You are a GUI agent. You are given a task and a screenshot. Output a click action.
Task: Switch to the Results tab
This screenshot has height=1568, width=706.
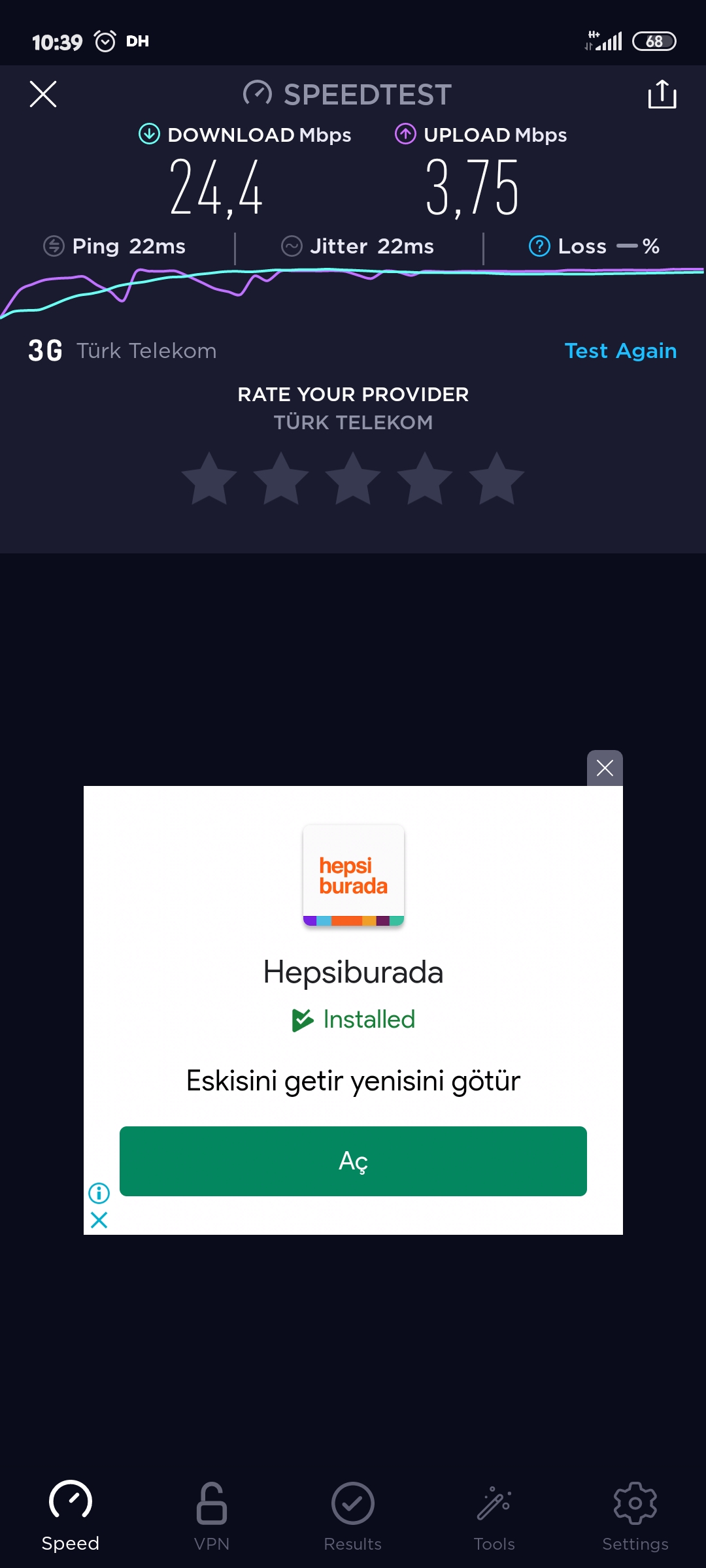pyautogui.click(x=353, y=1516)
